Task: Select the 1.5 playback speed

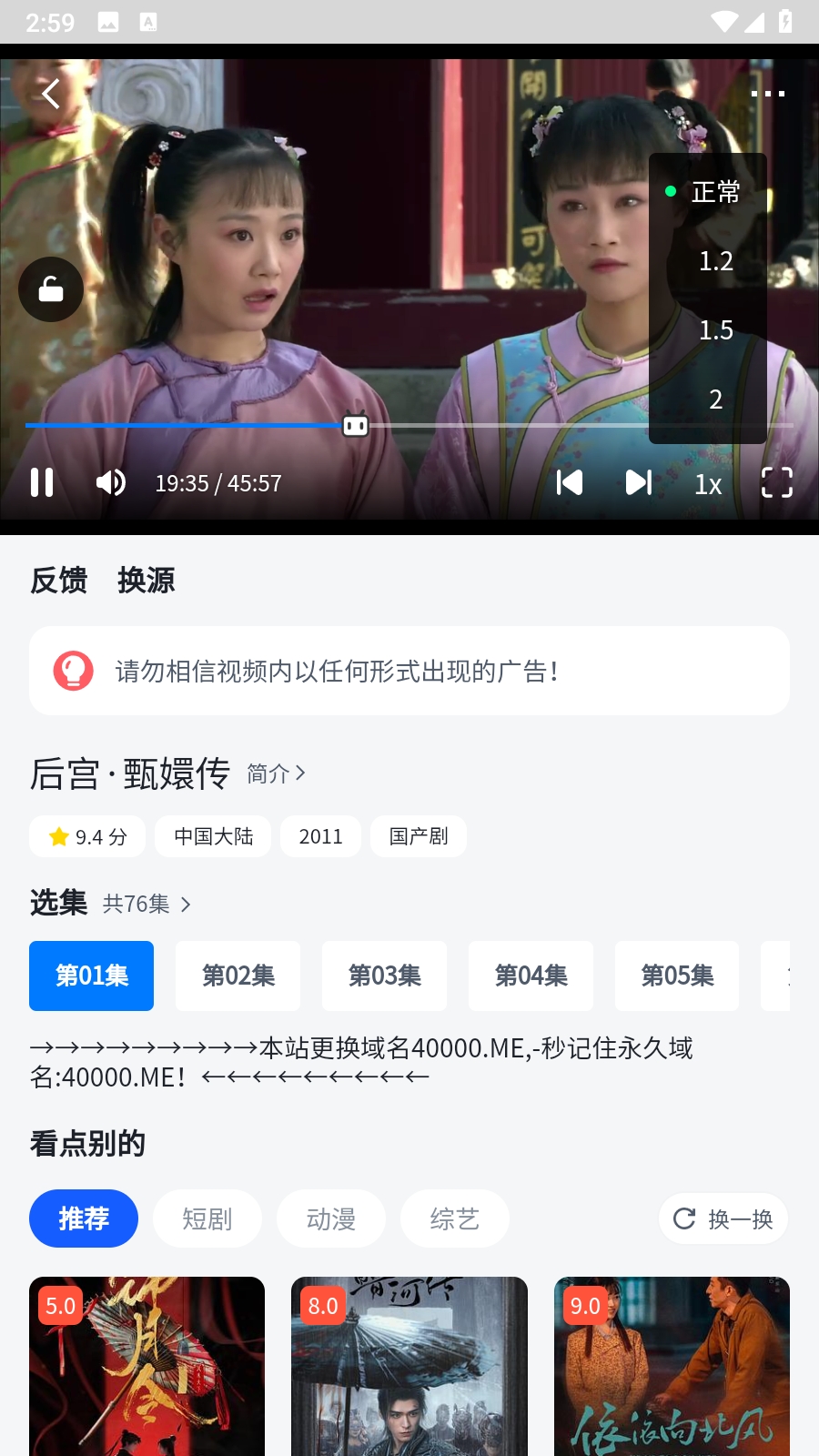Action: click(x=716, y=330)
